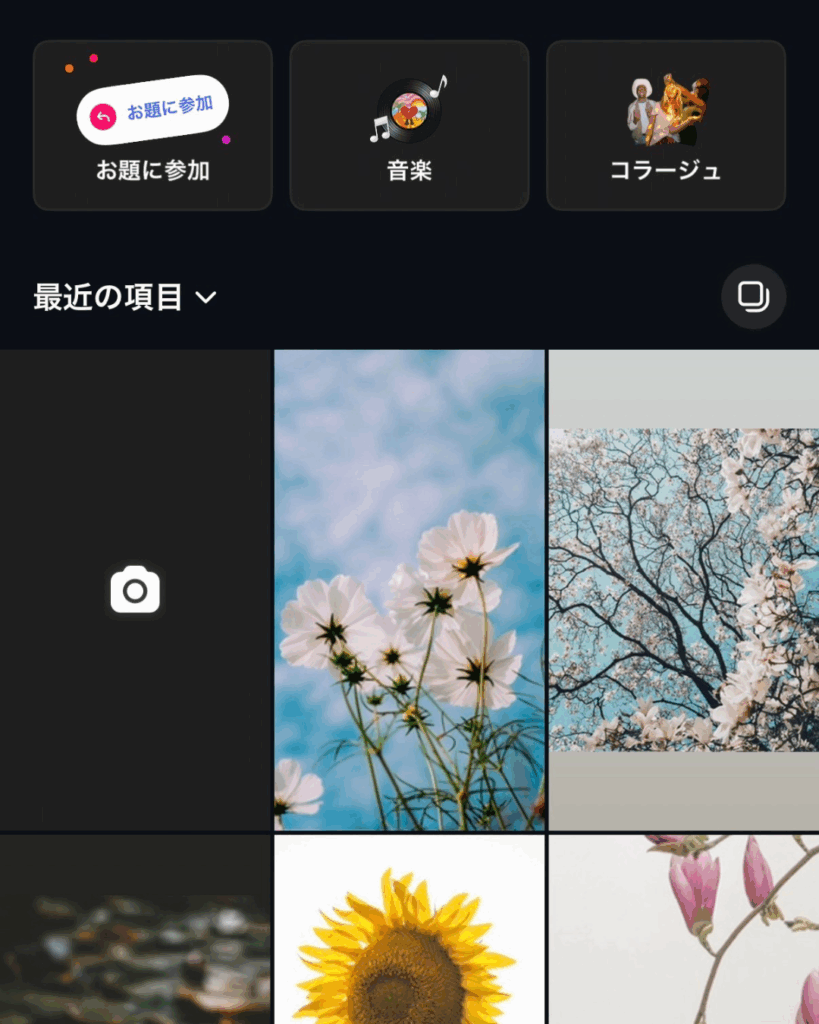Image resolution: width=819 pixels, height=1024 pixels.
Task: Choose the dark blurry photo
Action: (x=135, y=930)
